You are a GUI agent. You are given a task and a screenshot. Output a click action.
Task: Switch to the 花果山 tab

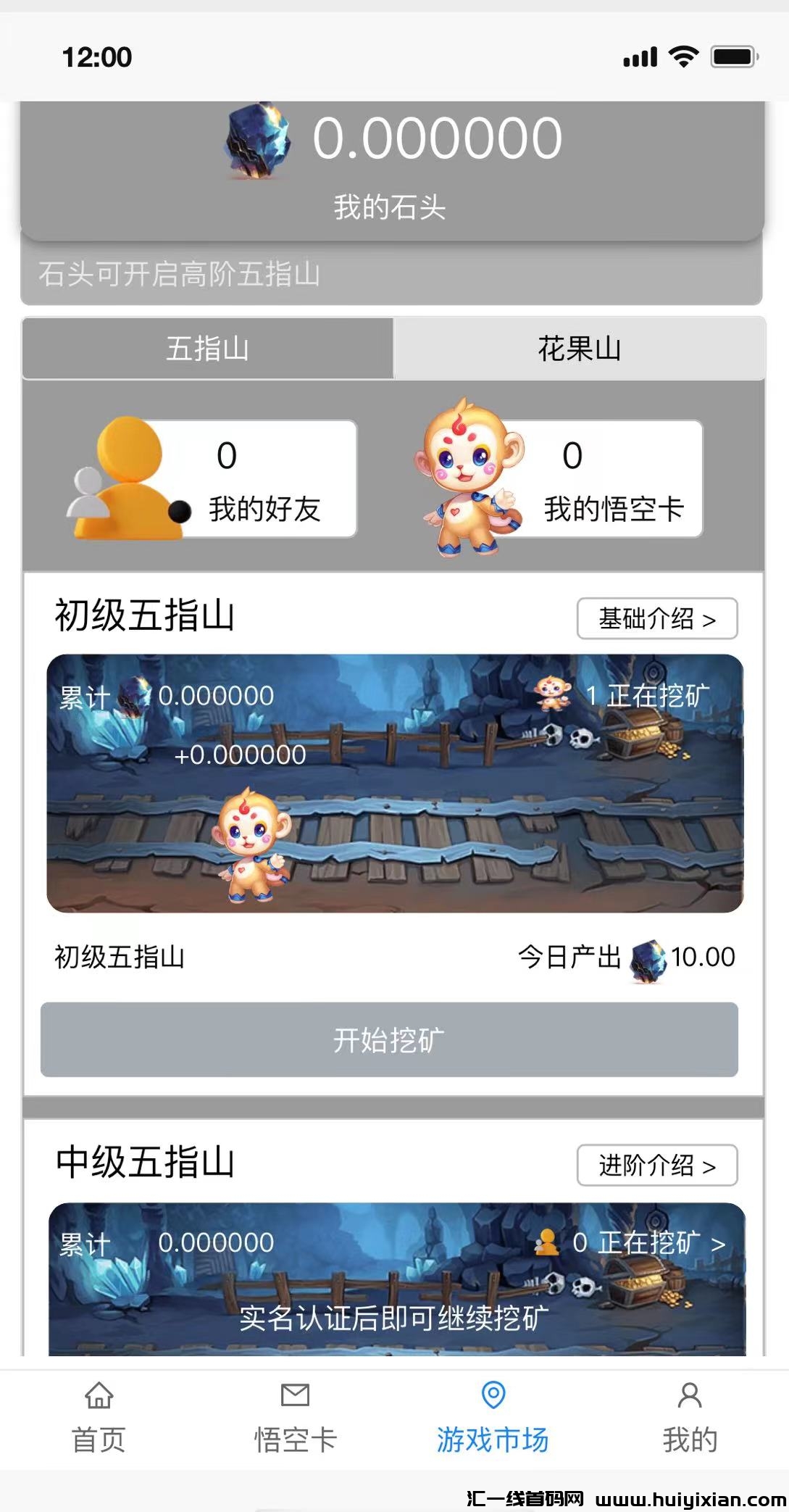pyautogui.click(x=579, y=349)
